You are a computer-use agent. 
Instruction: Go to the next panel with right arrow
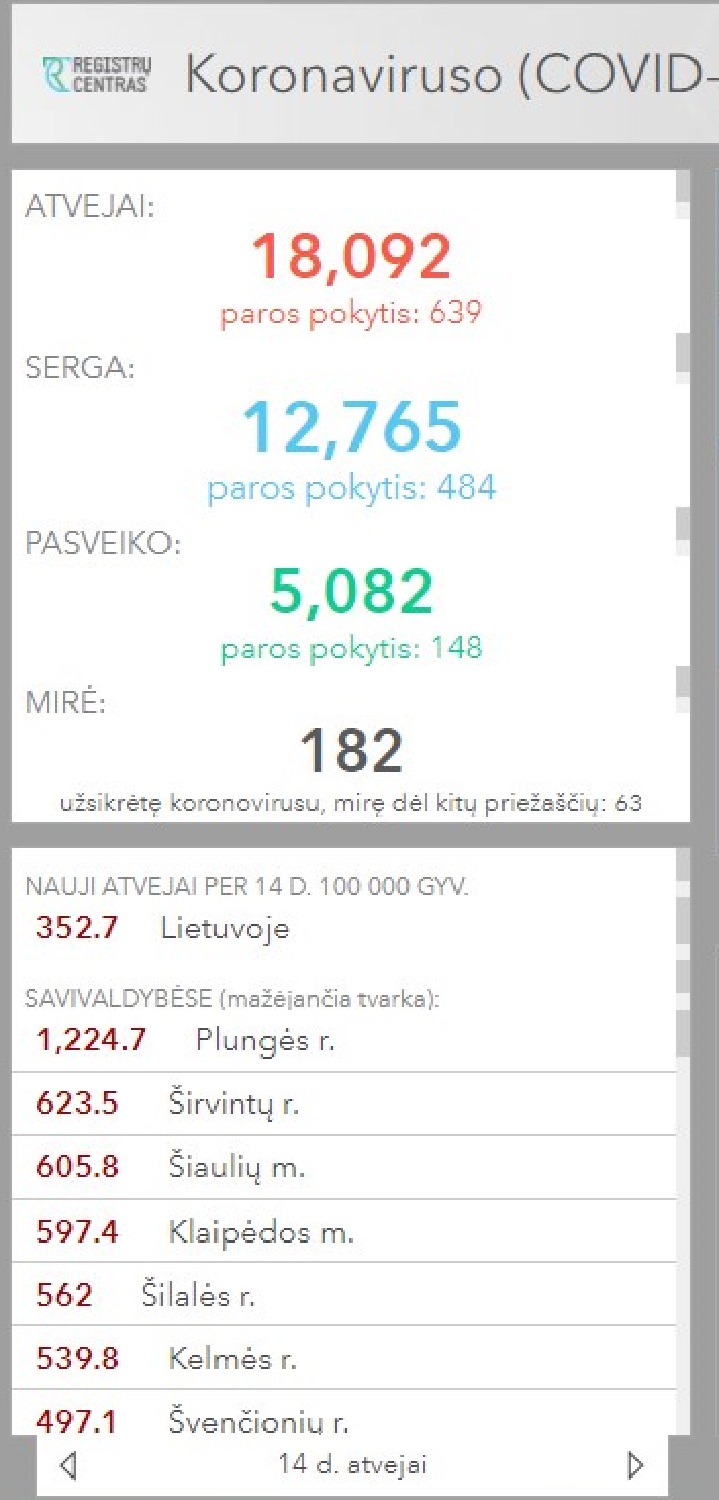point(635,1465)
